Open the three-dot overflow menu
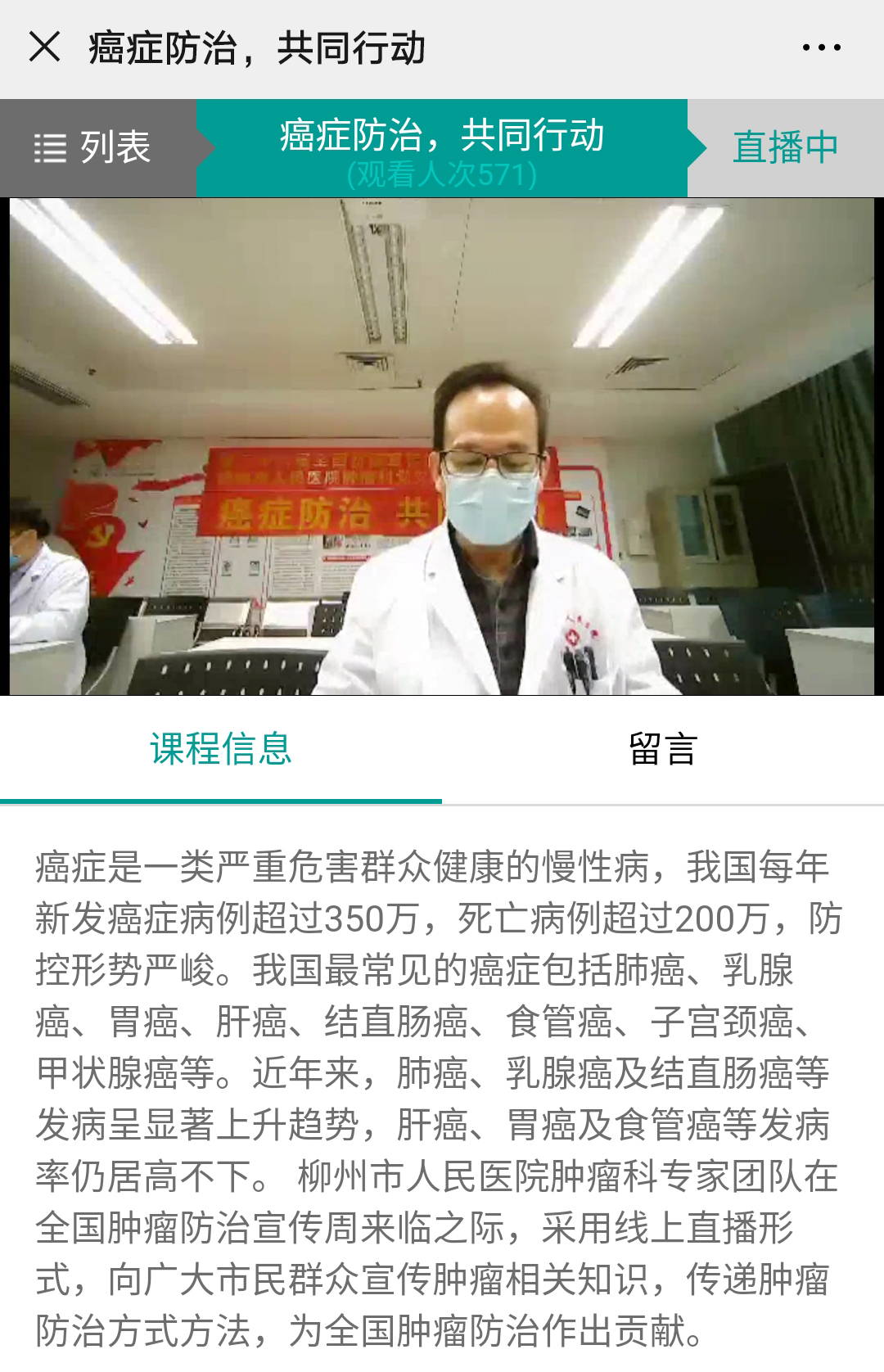 point(821,47)
